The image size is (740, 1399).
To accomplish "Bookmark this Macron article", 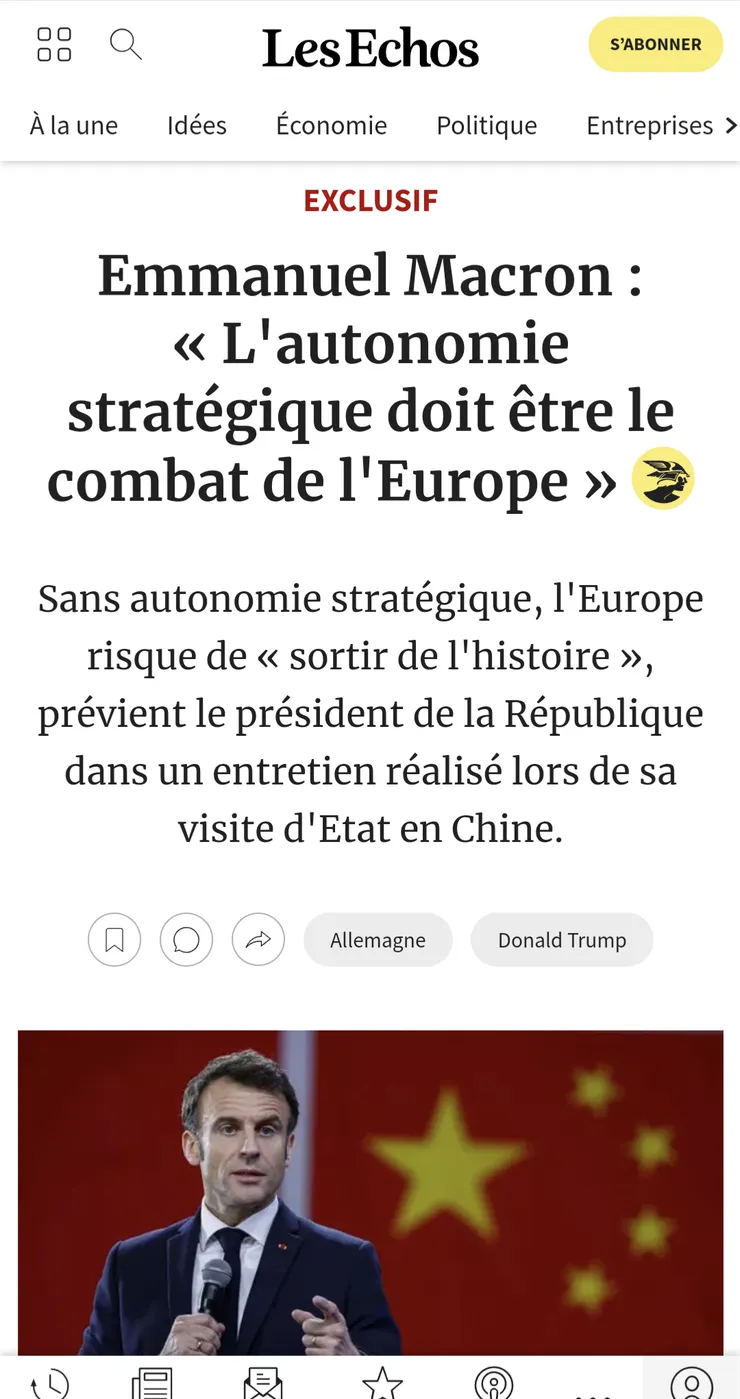I will [115, 940].
